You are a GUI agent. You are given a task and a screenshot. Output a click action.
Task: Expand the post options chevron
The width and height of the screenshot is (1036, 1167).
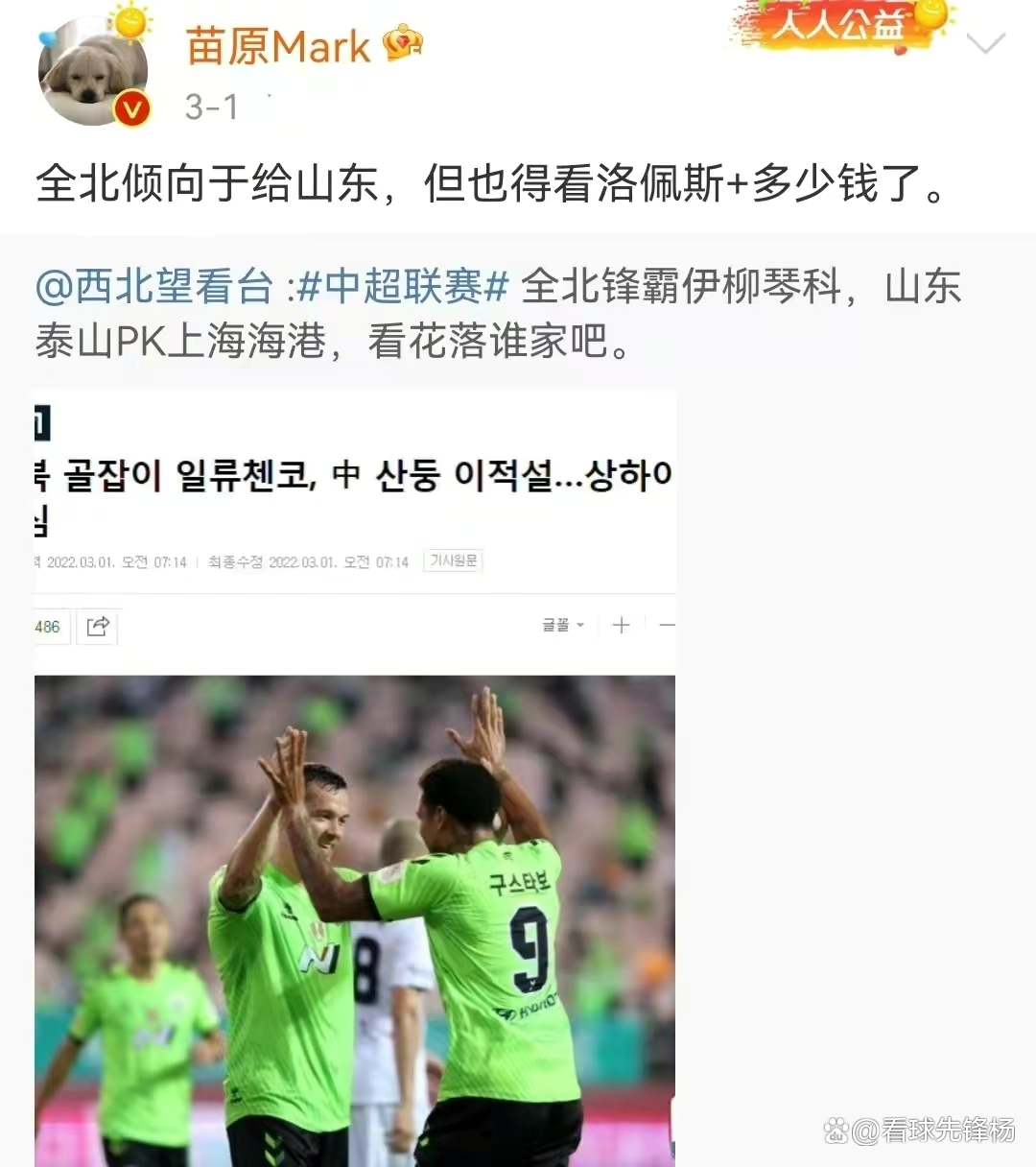click(985, 44)
